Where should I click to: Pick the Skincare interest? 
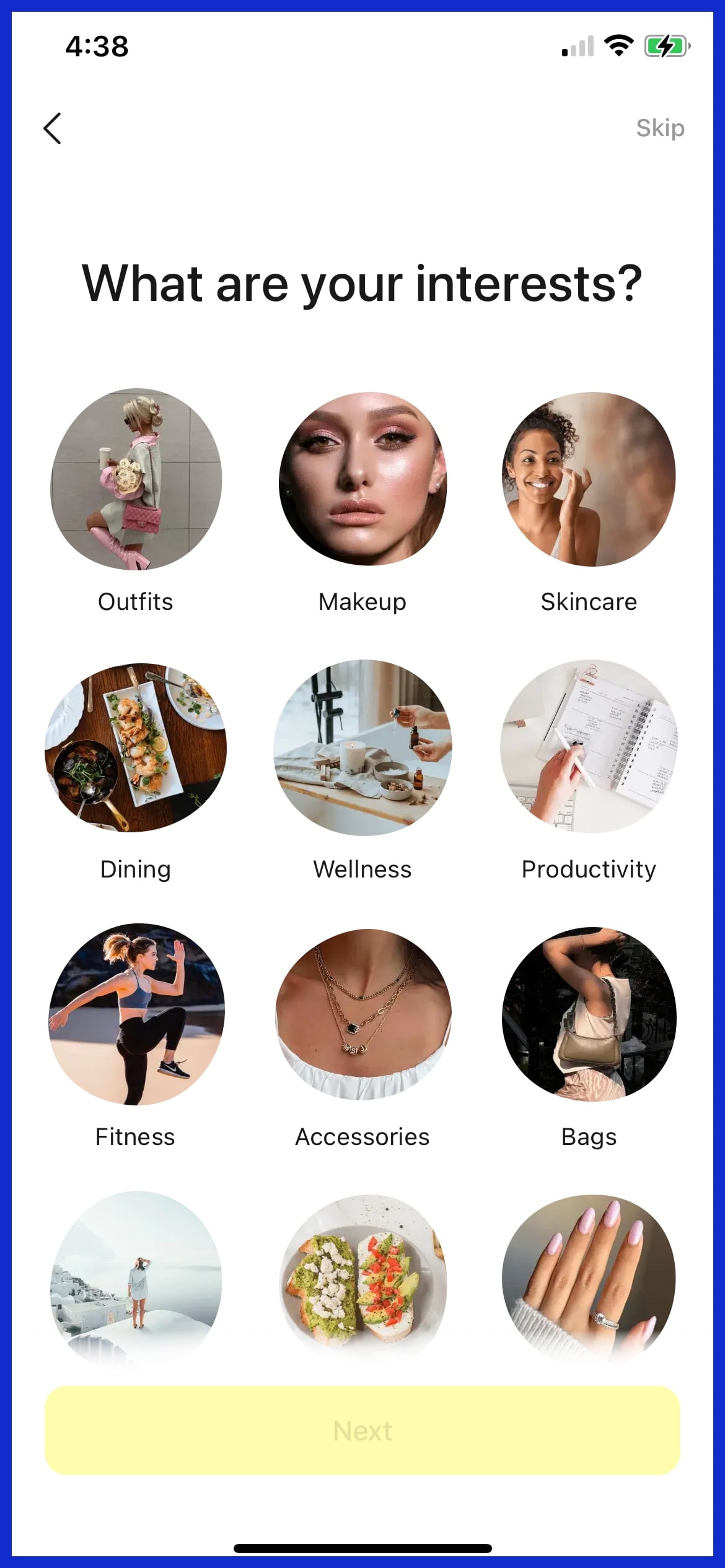(x=589, y=479)
